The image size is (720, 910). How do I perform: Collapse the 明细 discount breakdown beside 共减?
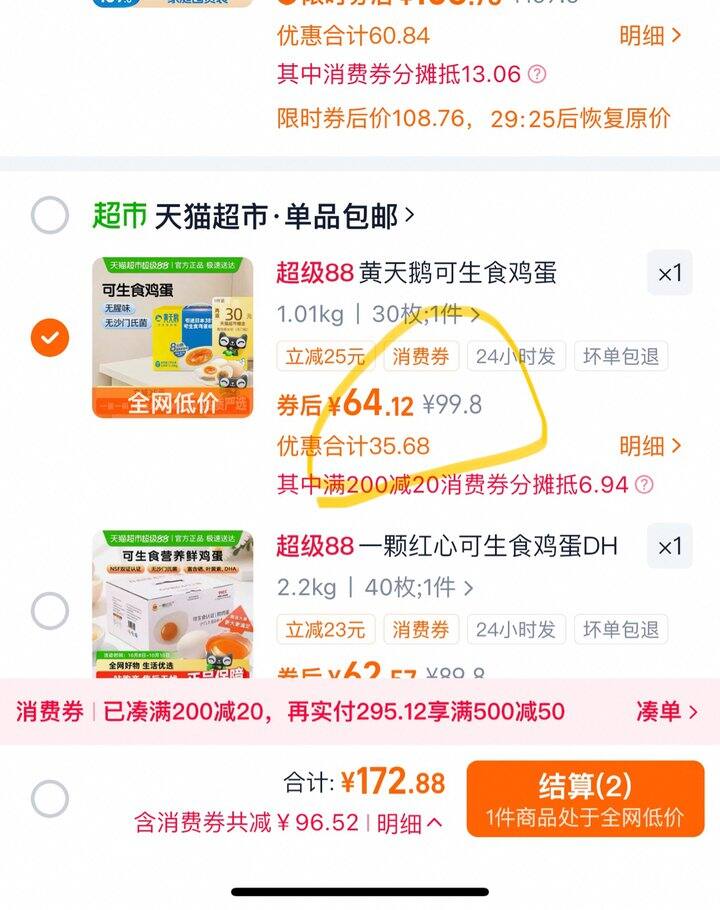coord(410,823)
